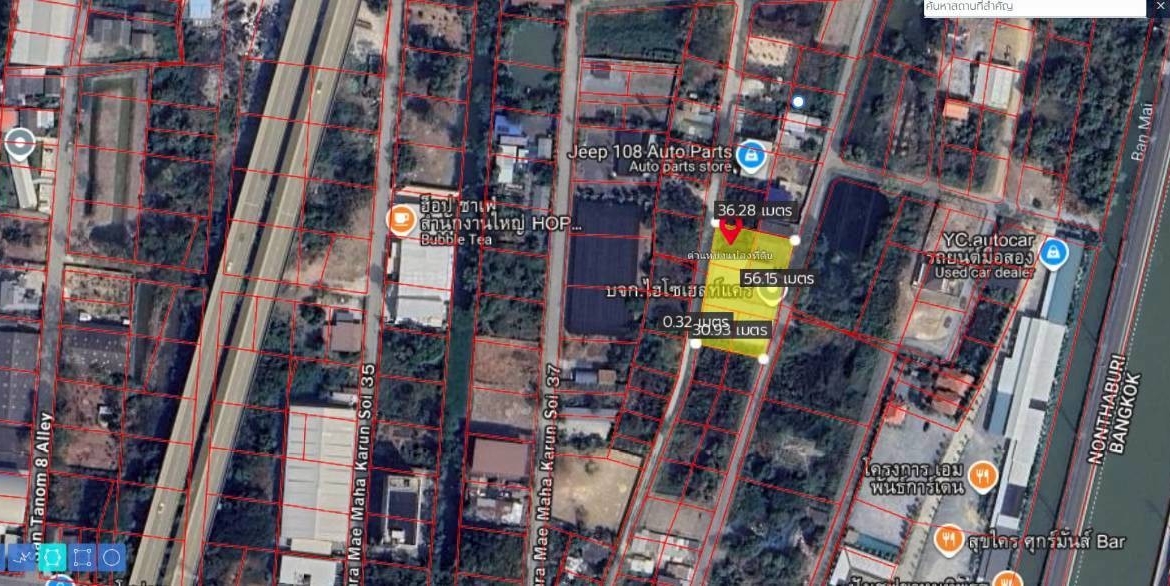Close the place search box

click(x=1157, y=7)
